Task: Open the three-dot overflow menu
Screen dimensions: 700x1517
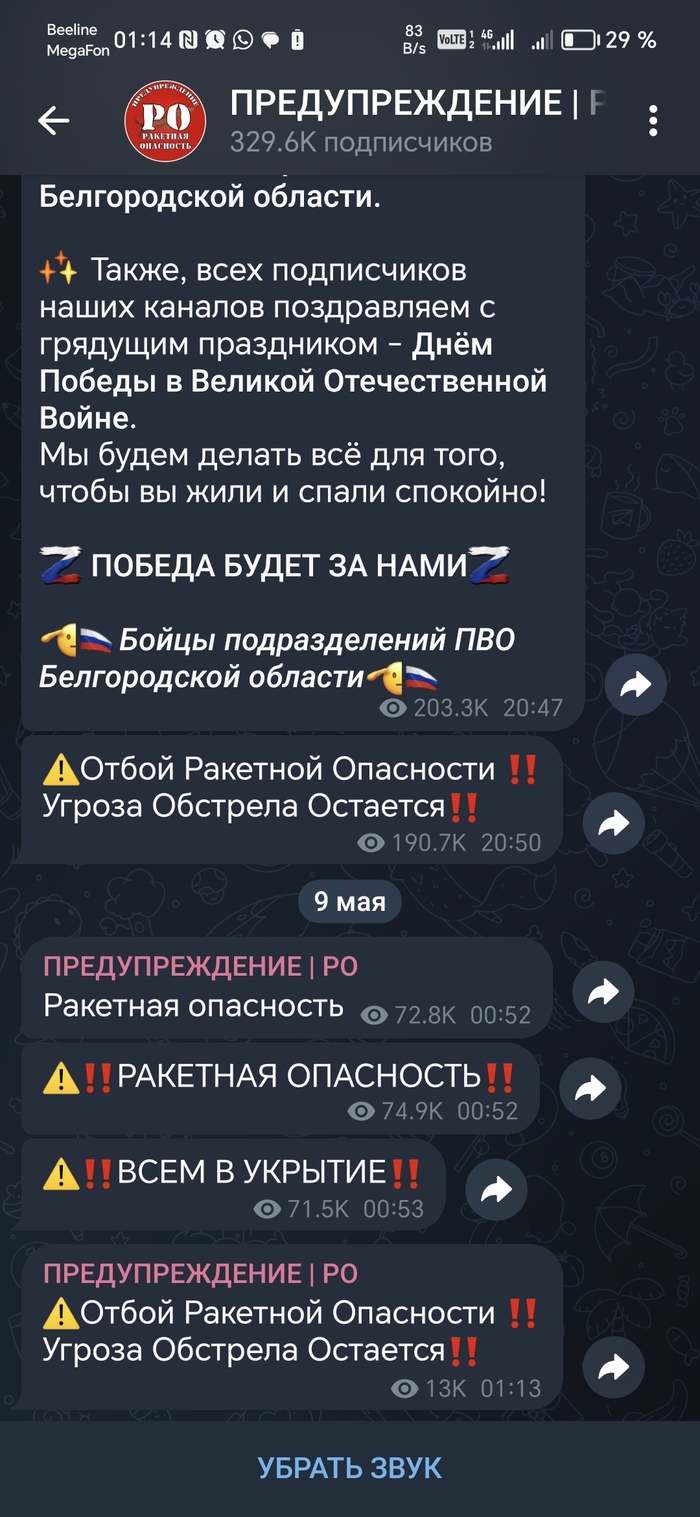Action: (653, 121)
